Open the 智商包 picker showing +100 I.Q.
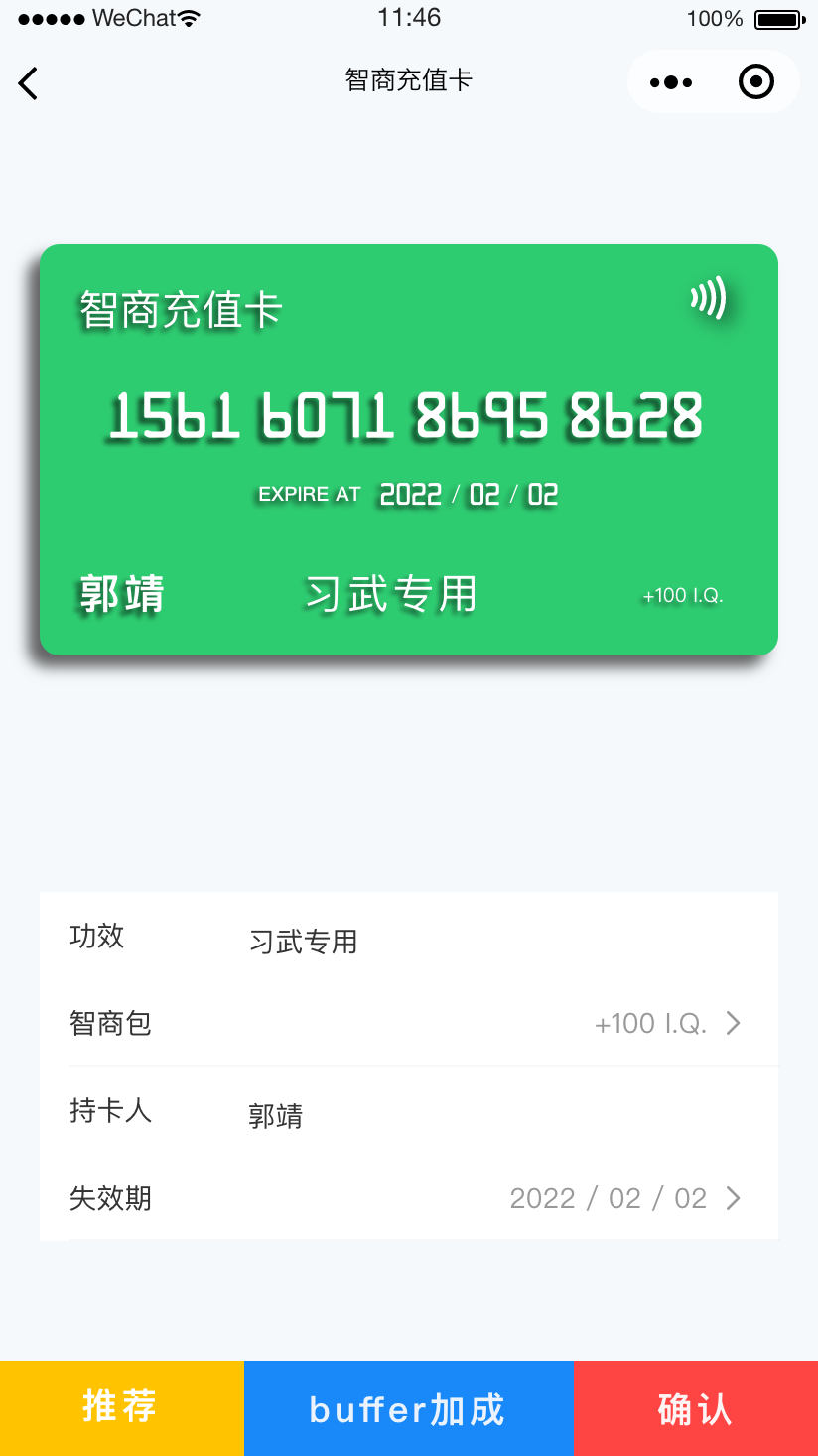818x1456 pixels. tap(409, 1023)
